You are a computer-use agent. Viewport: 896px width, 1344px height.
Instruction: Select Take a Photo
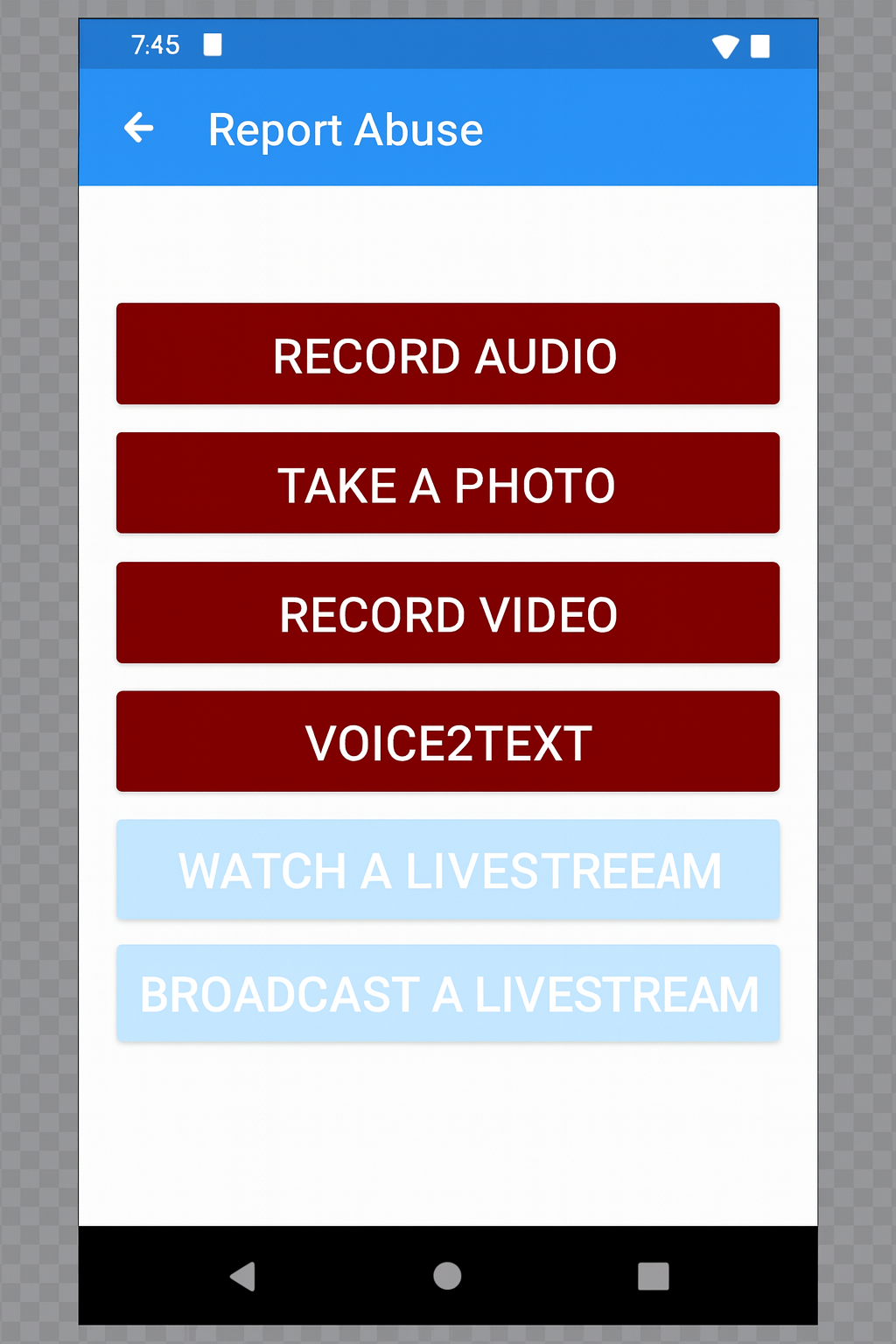[x=447, y=483]
